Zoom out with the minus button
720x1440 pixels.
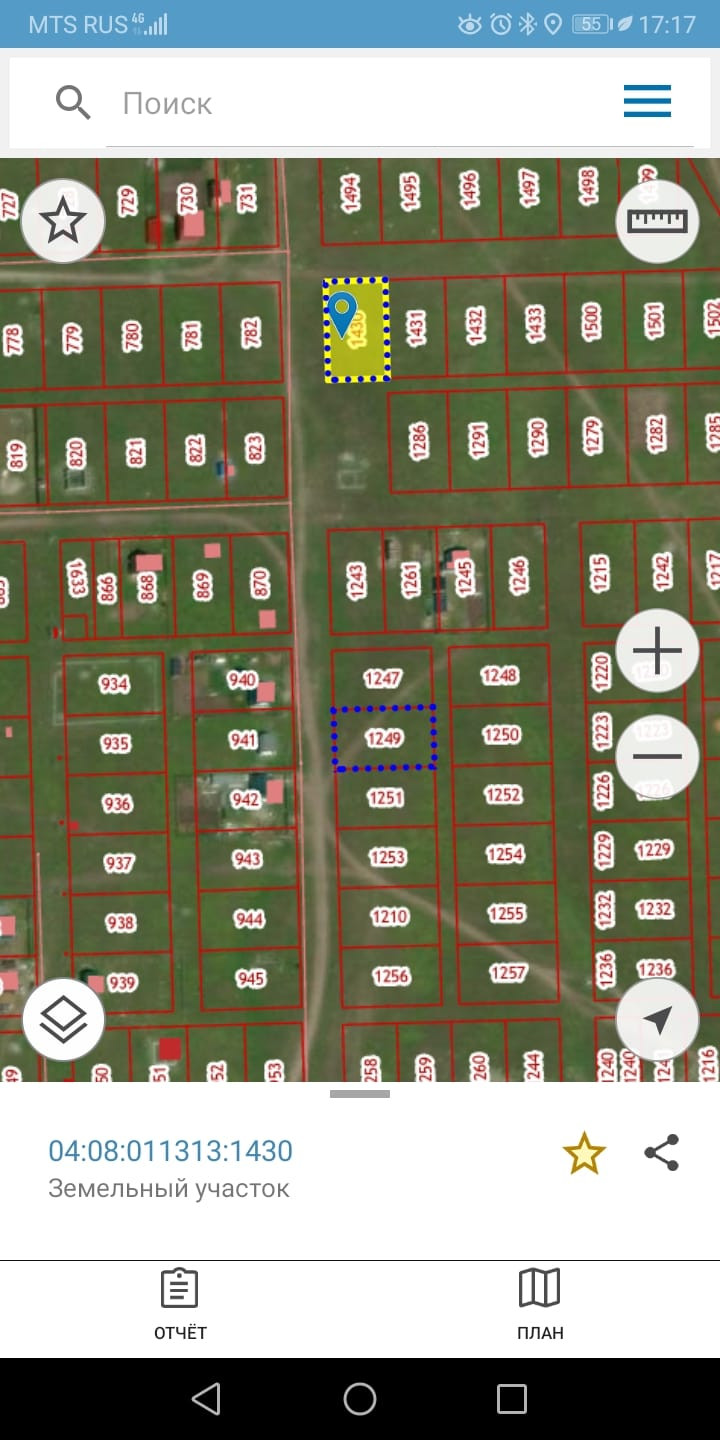pyautogui.click(x=657, y=756)
